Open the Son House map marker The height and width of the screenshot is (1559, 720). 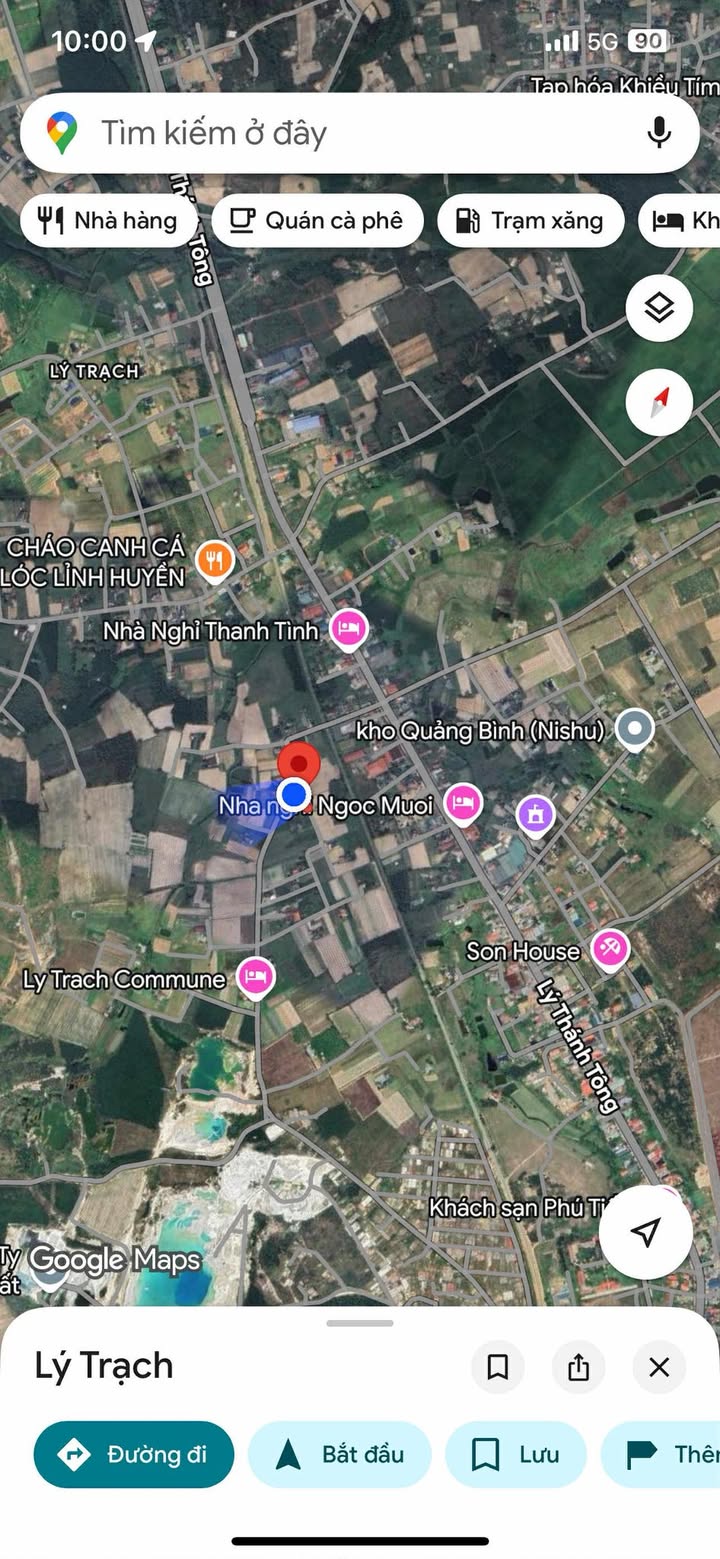[x=609, y=949]
